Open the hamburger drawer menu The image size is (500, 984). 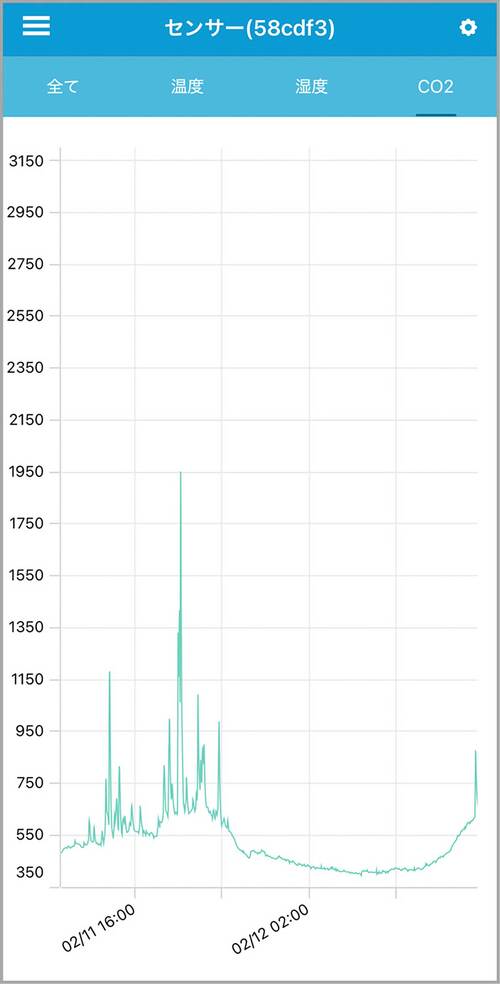(x=36, y=27)
